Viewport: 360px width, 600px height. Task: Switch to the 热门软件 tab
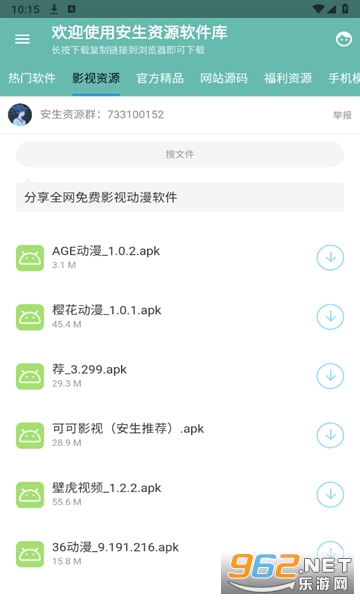(x=32, y=78)
